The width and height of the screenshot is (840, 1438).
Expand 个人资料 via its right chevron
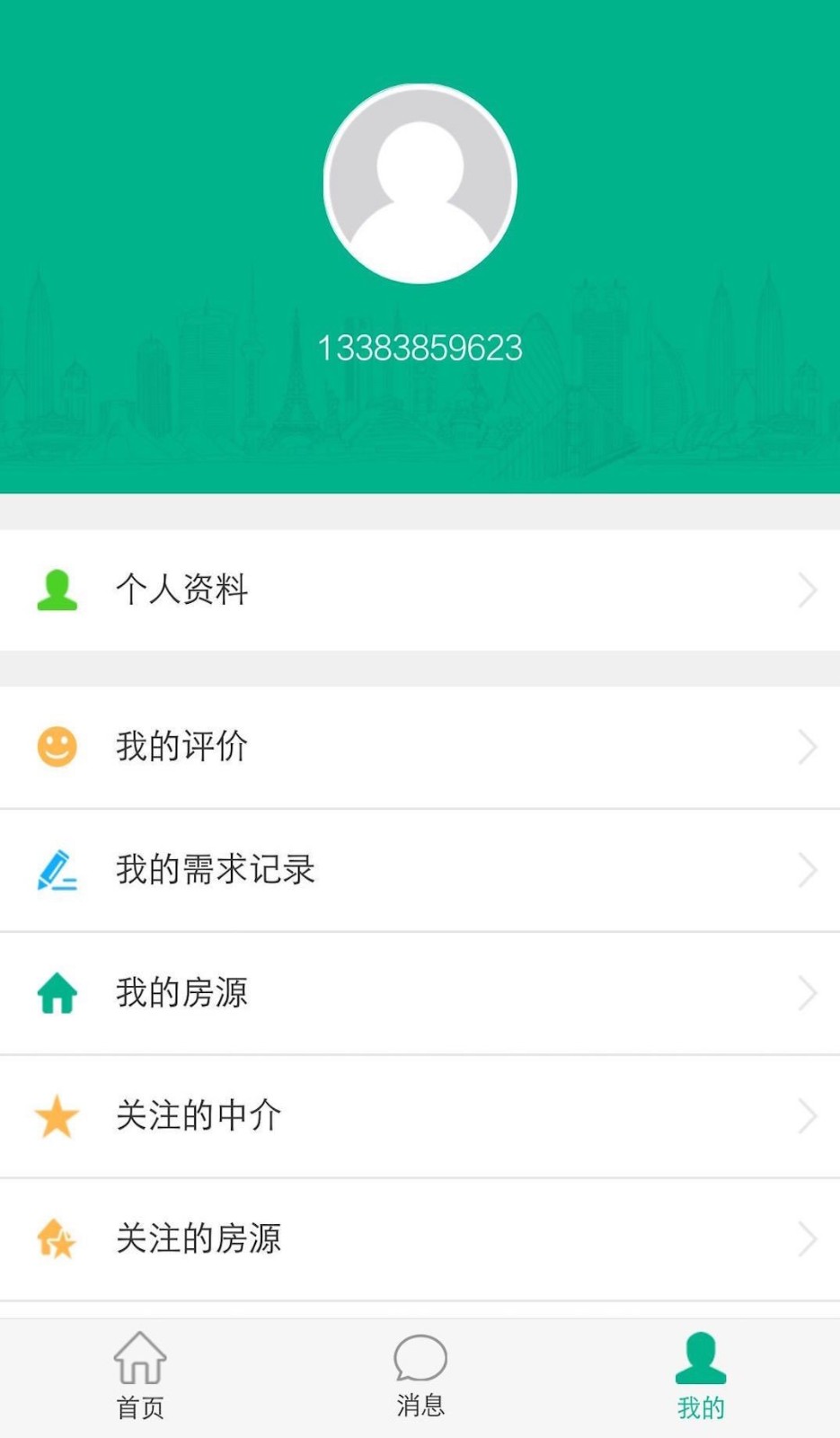807,590
